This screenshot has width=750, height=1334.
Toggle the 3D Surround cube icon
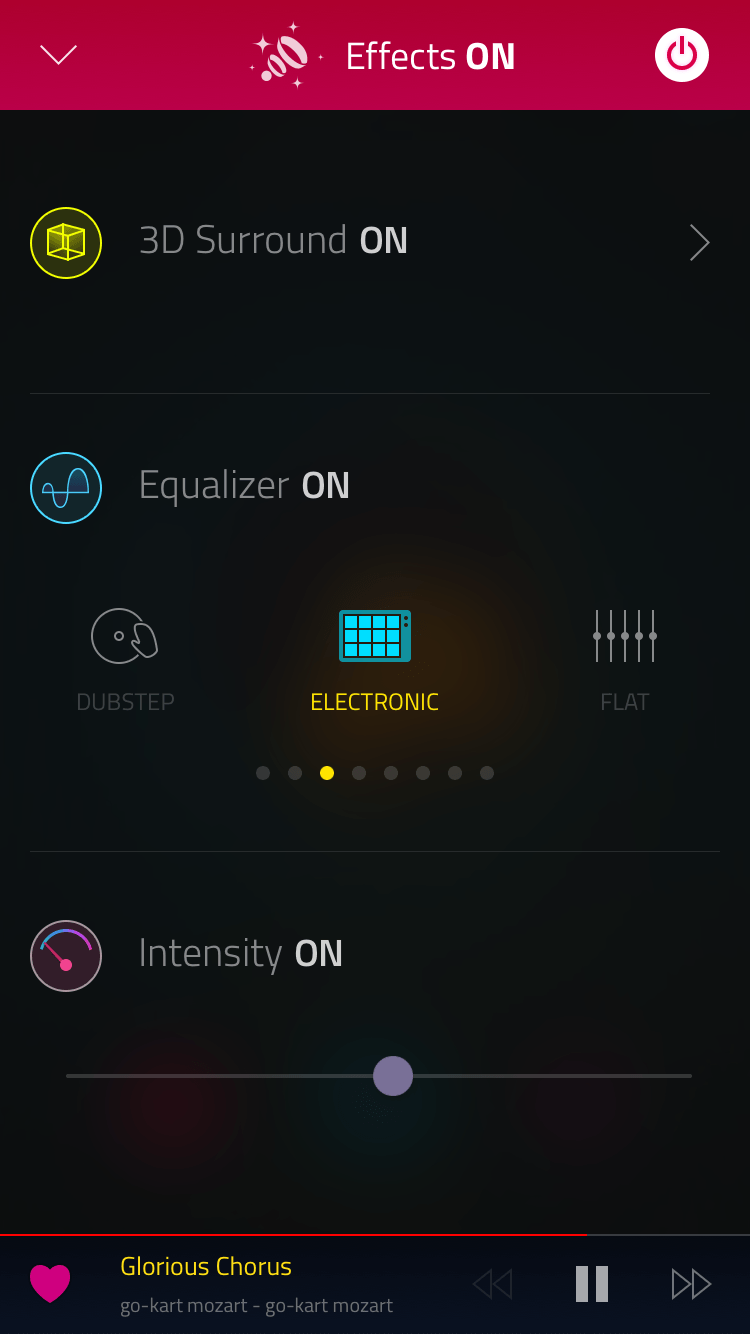(x=66, y=242)
